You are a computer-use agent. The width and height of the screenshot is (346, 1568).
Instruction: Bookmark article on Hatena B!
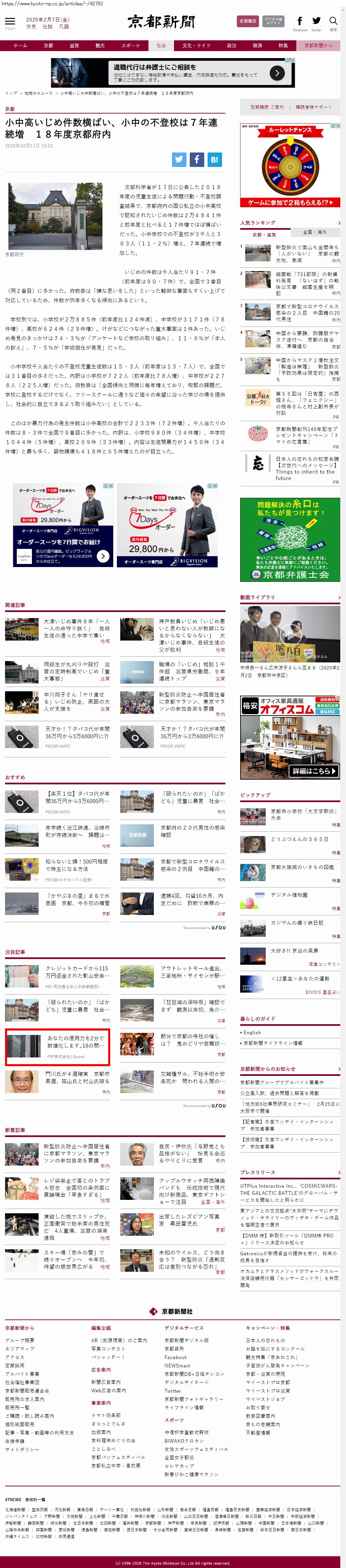[214, 160]
